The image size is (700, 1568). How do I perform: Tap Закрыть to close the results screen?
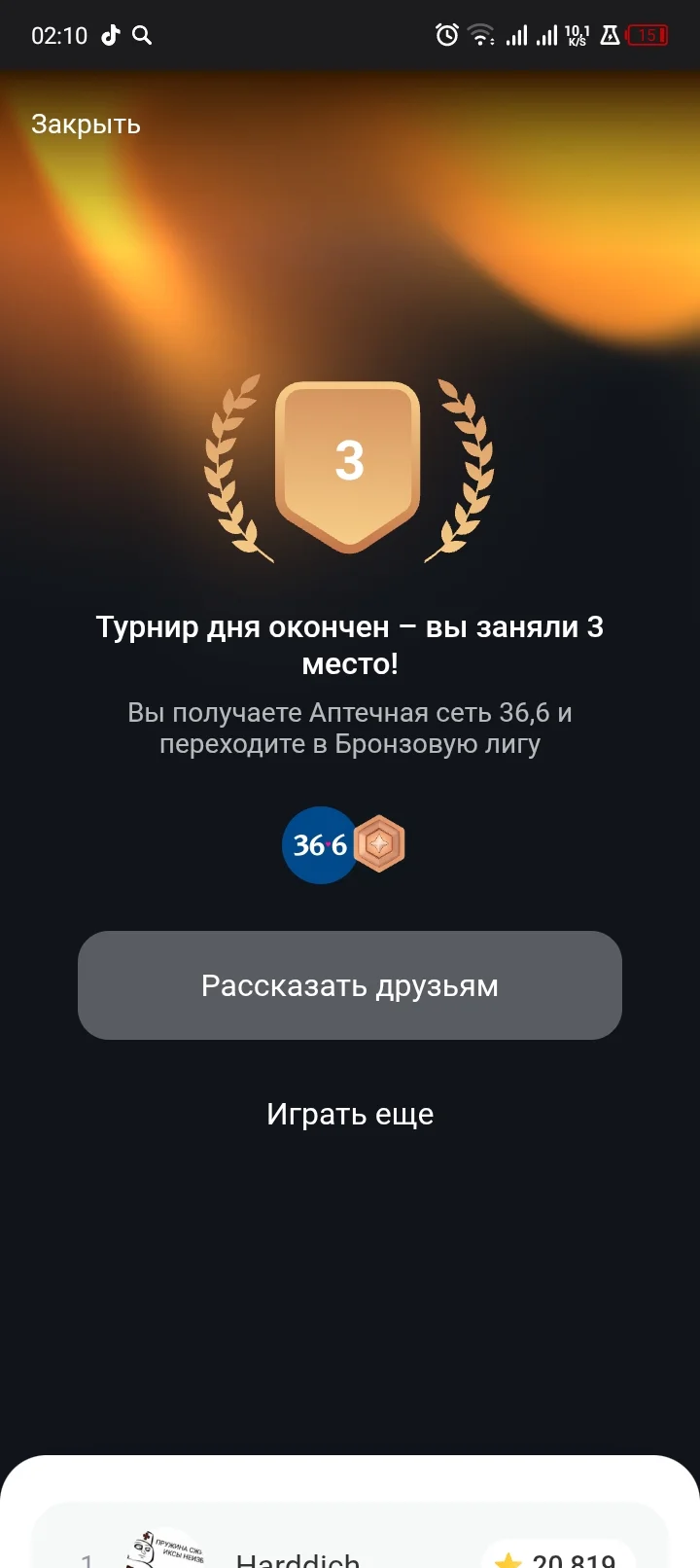click(86, 125)
